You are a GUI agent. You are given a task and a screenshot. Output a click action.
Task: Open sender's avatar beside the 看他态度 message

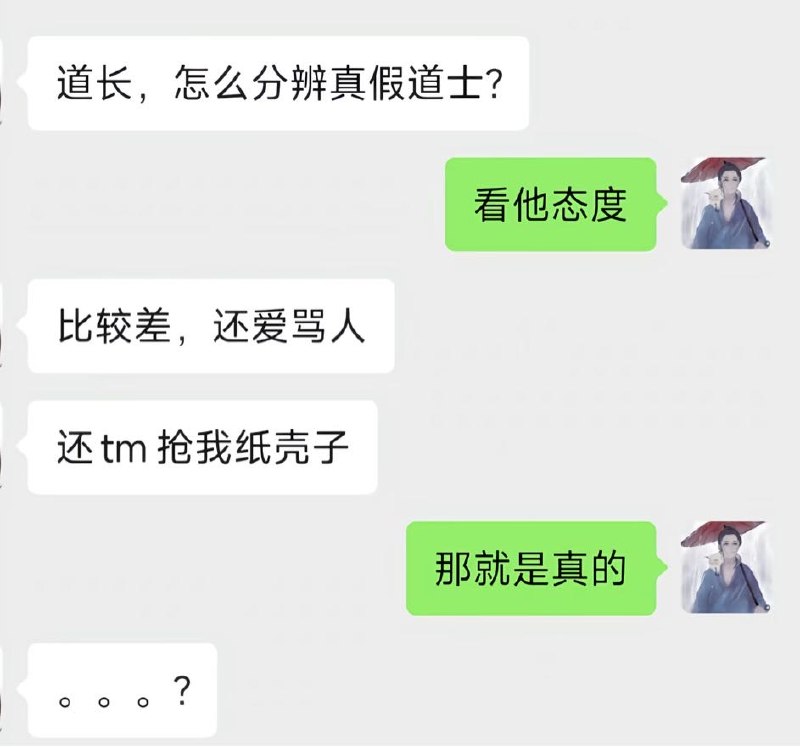click(x=725, y=203)
